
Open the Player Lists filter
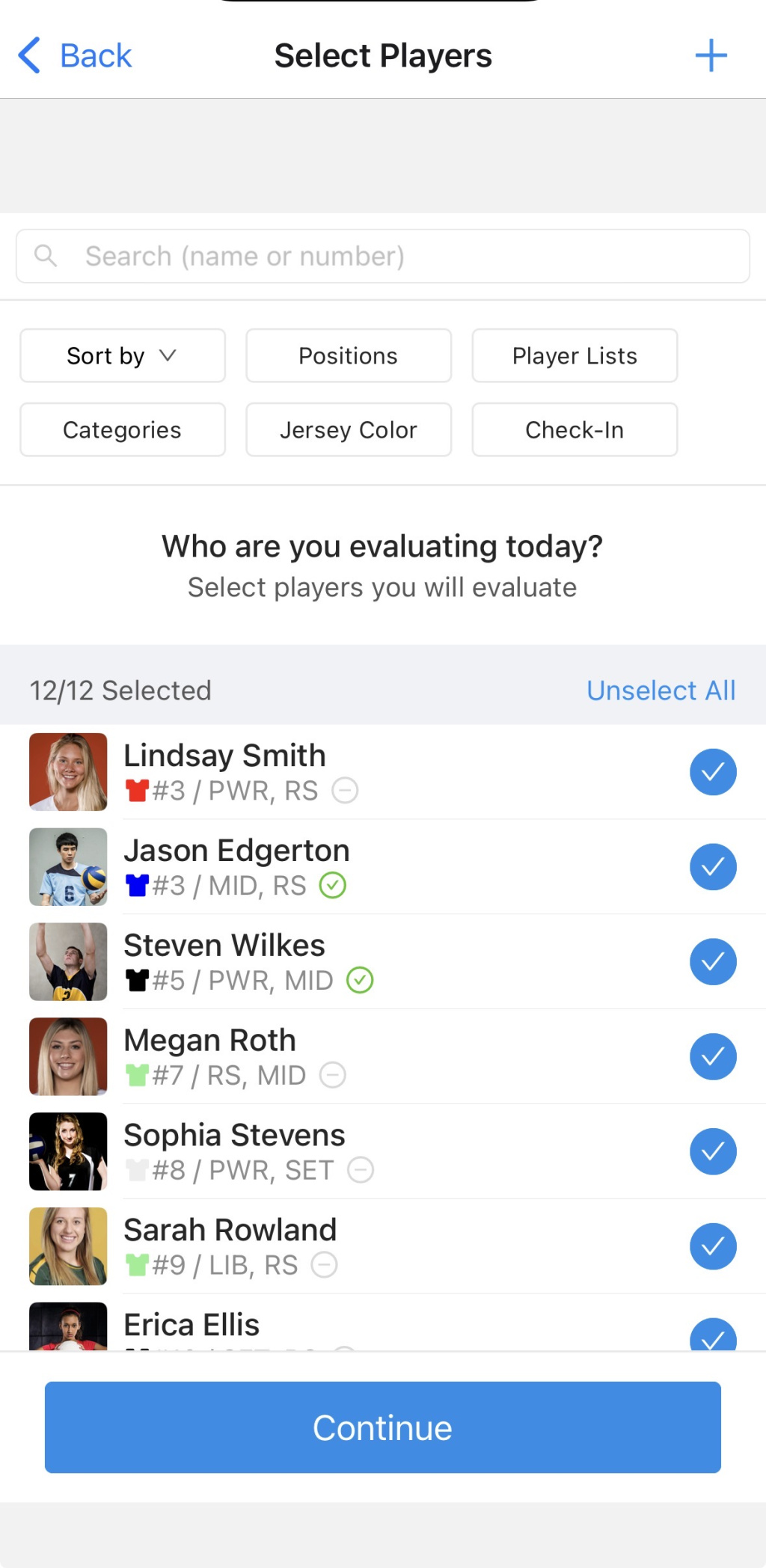click(x=574, y=356)
